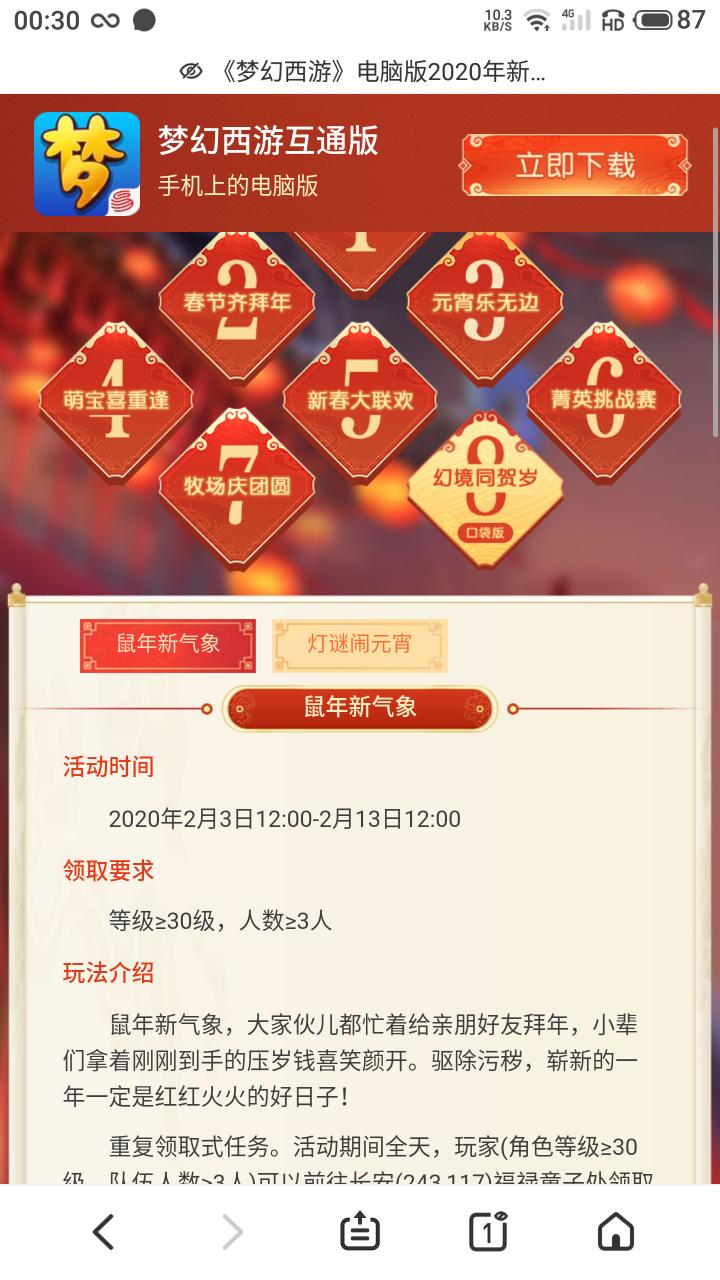The height and width of the screenshot is (1280, 720).
Task: Open the 萌宝喜重逢 event tile
Action: click(103, 400)
